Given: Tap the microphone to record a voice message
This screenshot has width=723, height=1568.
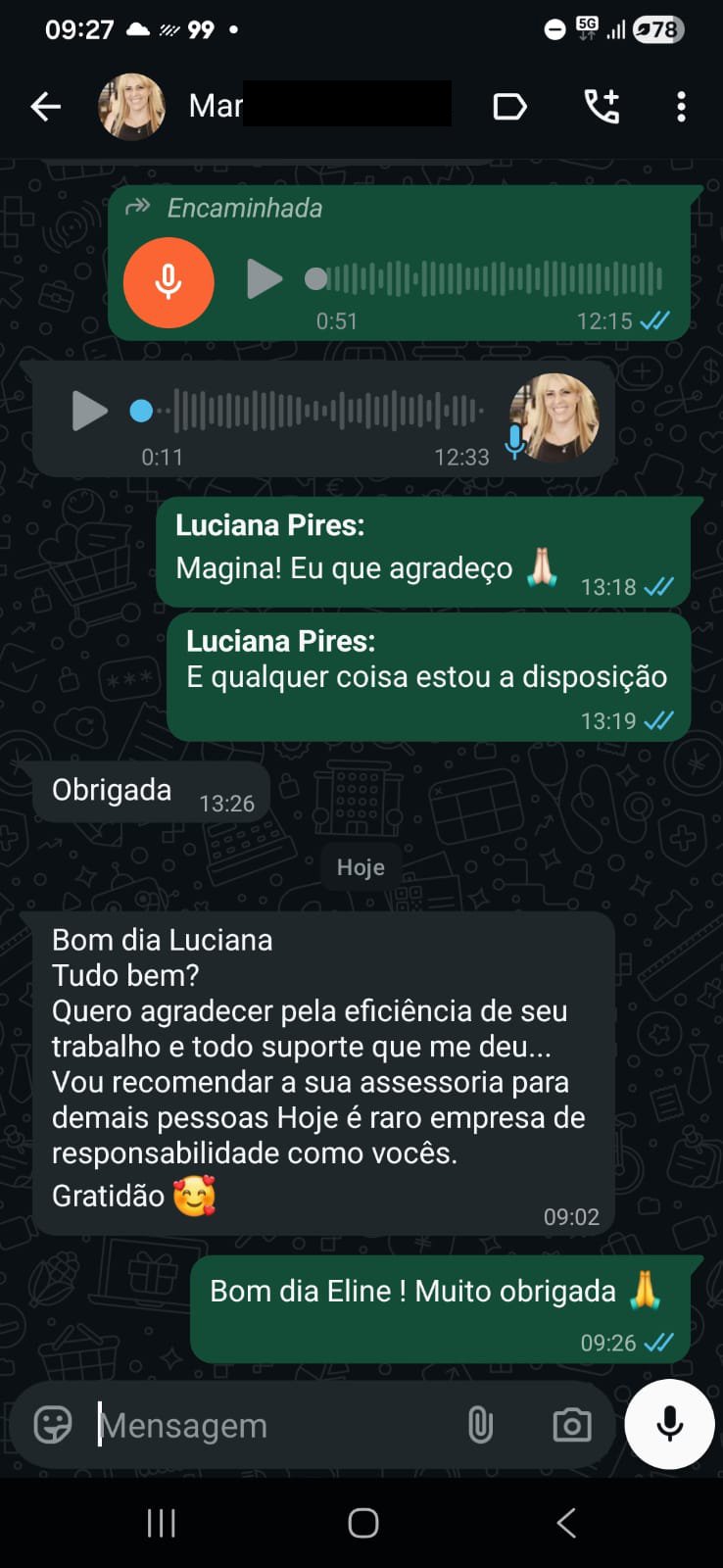Looking at the screenshot, I should pyautogui.click(x=669, y=1426).
